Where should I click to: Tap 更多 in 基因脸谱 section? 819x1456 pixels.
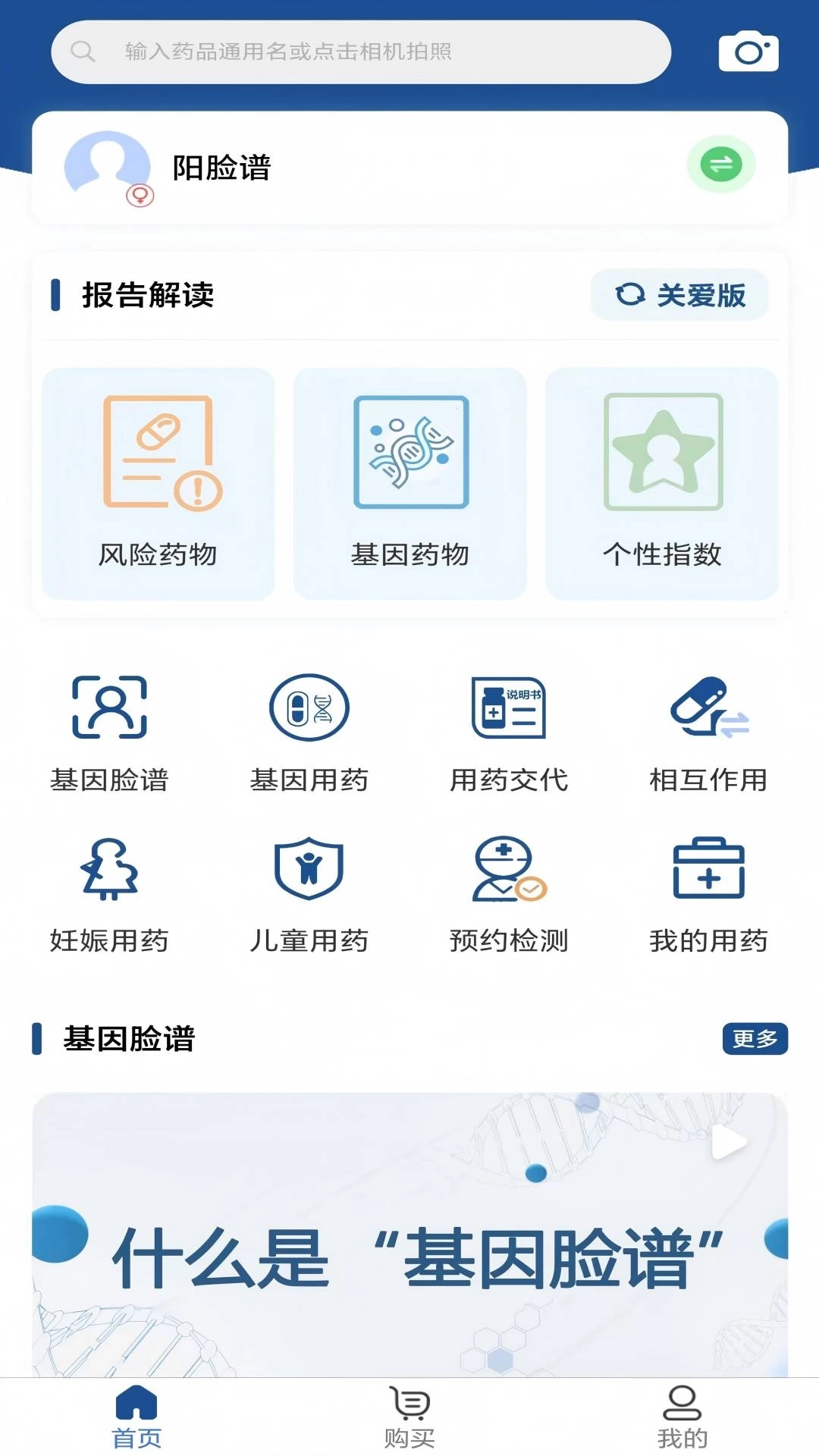point(755,1038)
